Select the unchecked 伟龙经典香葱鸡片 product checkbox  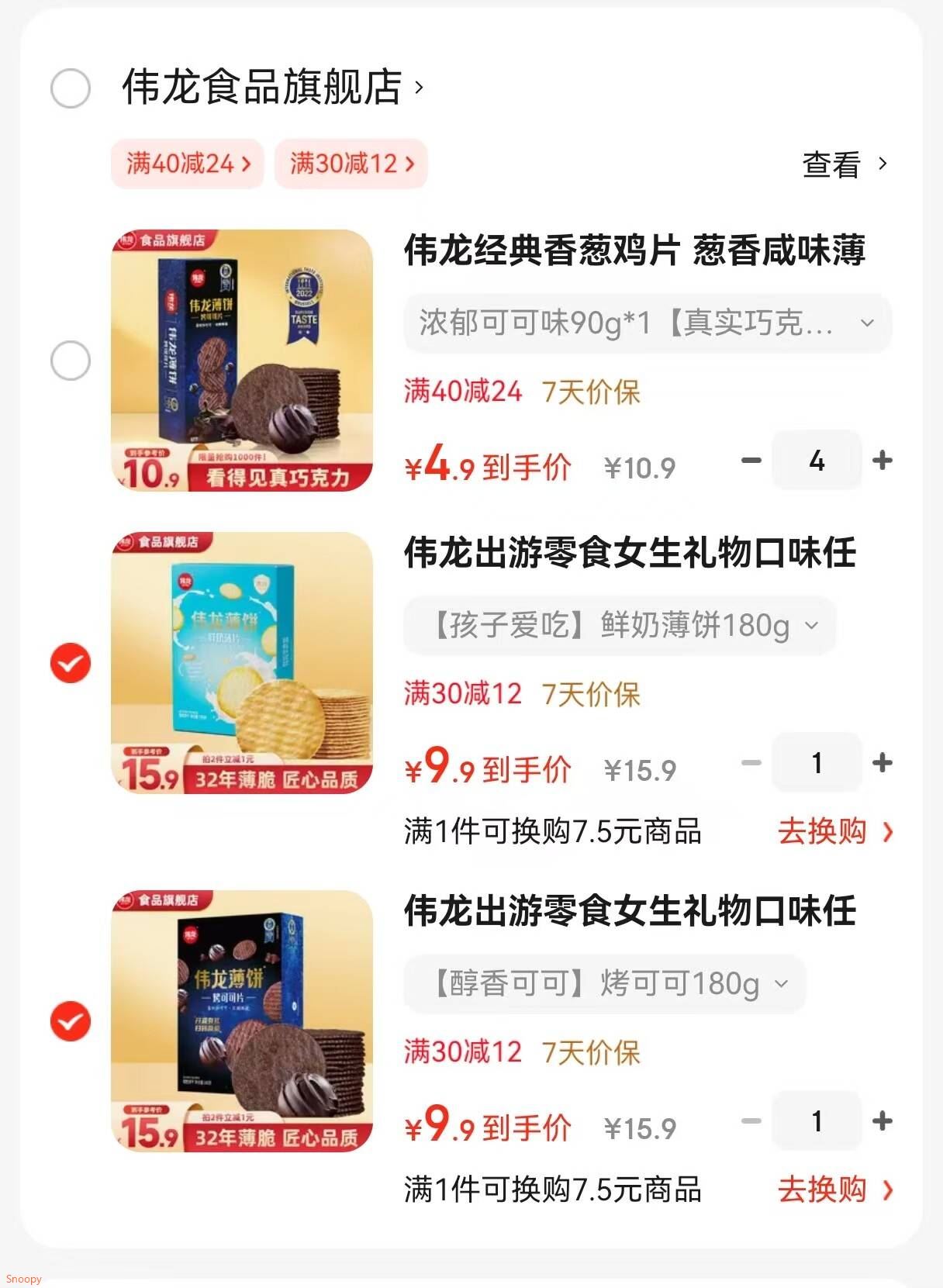(70, 357)
